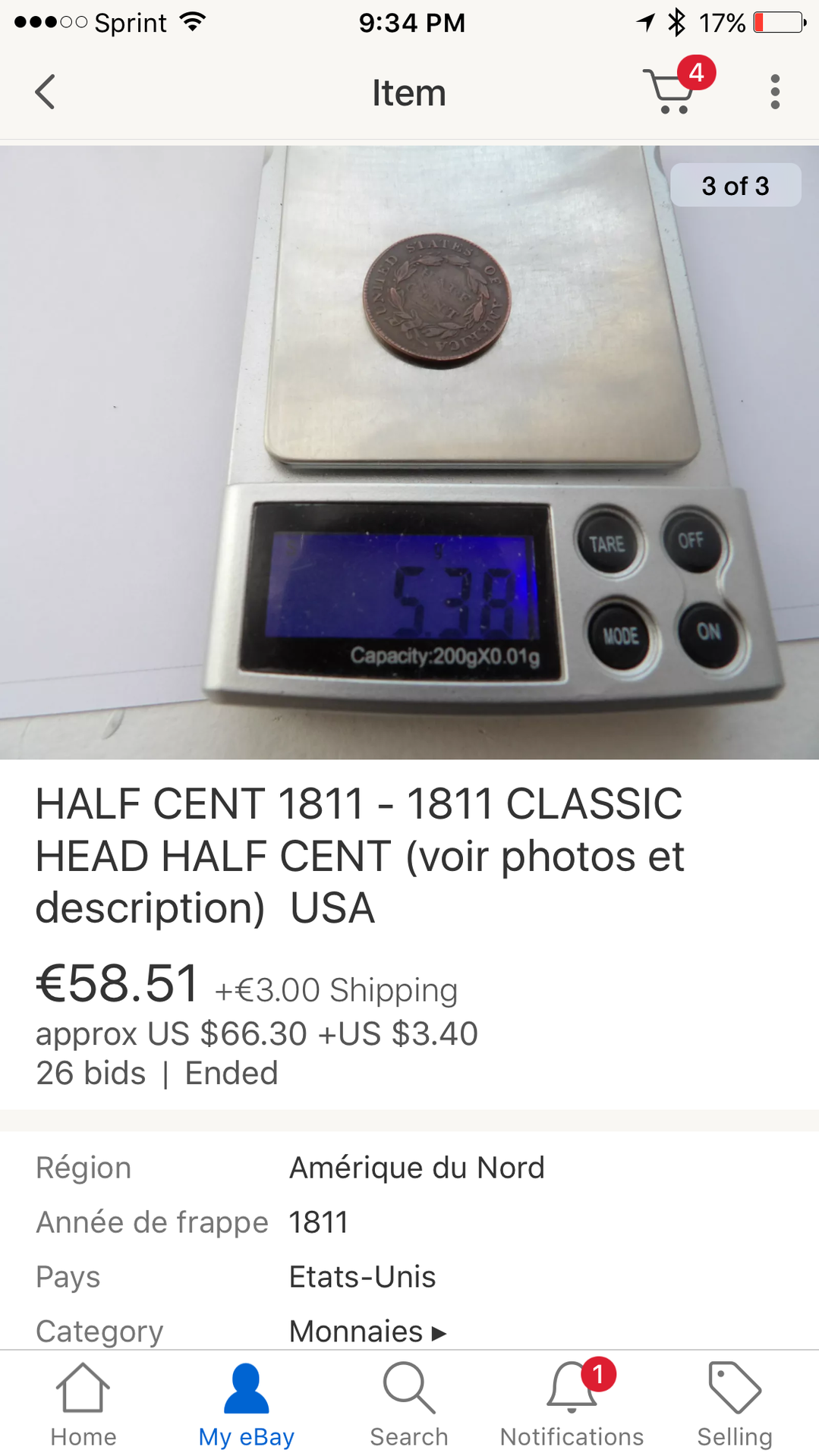The height and width of the screenshot is (1456, 819).
Task: Open the Monnaies category link
Action: [x=367, y=1331]
